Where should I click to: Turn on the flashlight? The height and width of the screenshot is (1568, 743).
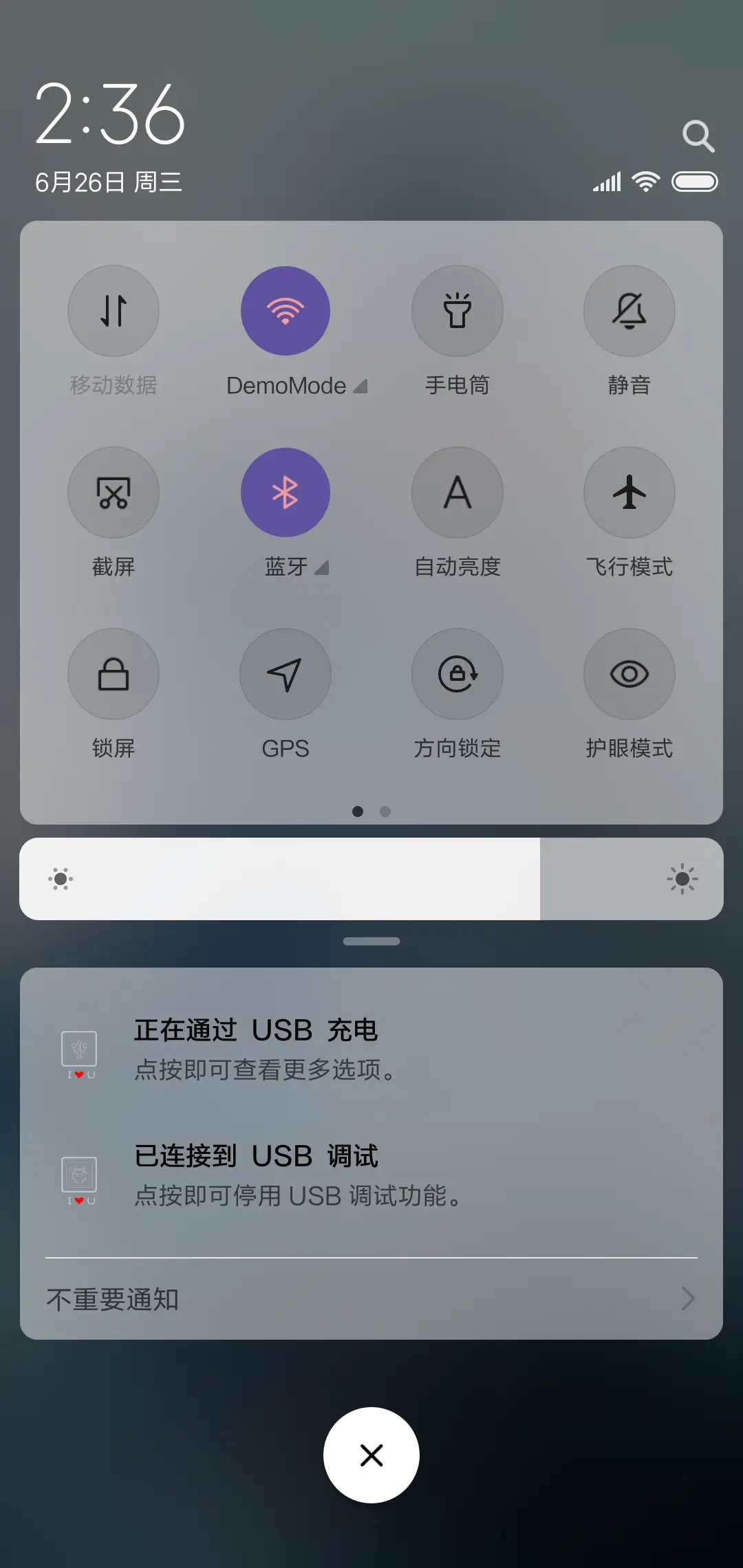pos(457,311)
